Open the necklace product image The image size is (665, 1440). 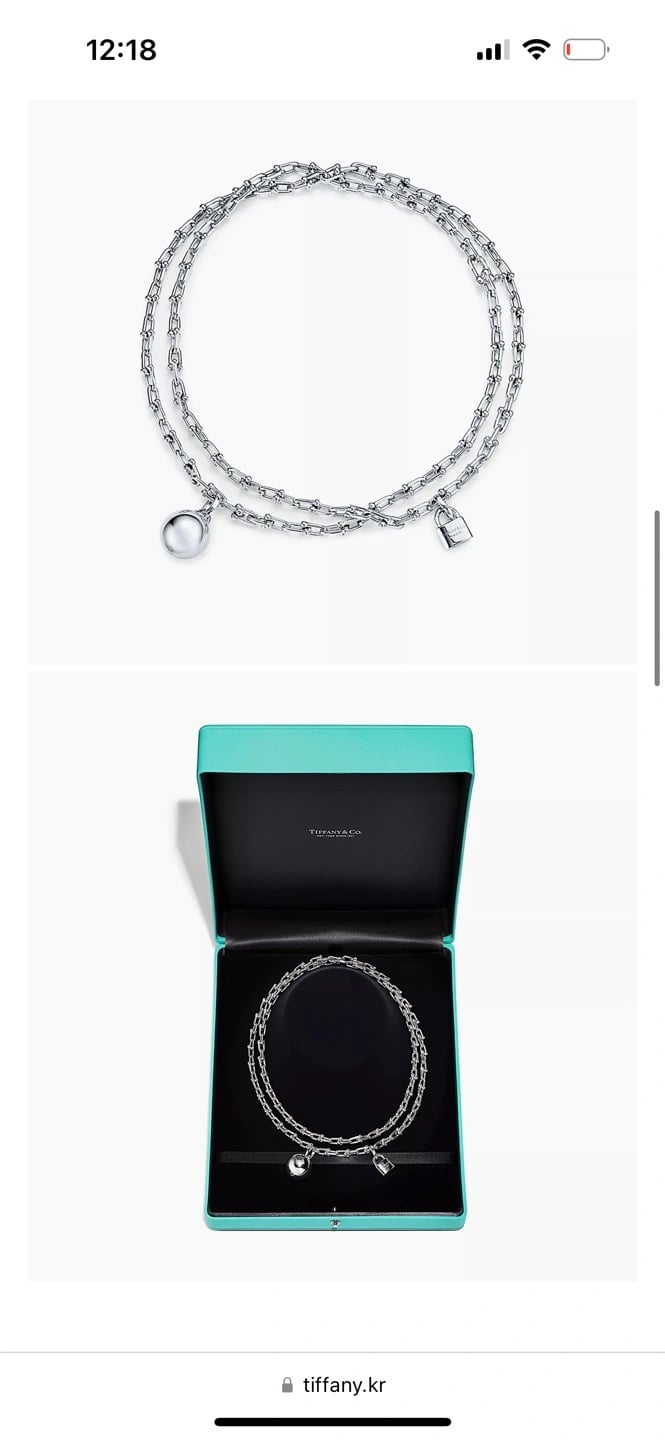click(x=332, y=382)
